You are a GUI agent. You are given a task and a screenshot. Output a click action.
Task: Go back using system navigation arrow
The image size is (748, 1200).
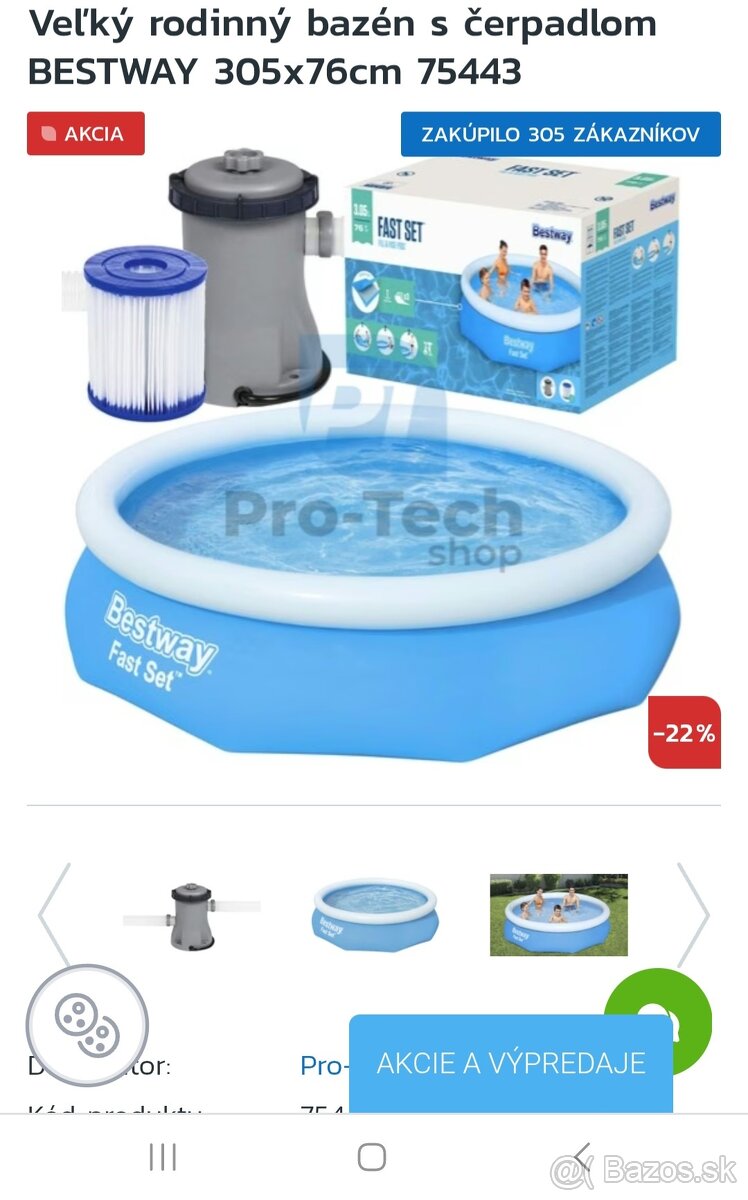coord(581,1157)
